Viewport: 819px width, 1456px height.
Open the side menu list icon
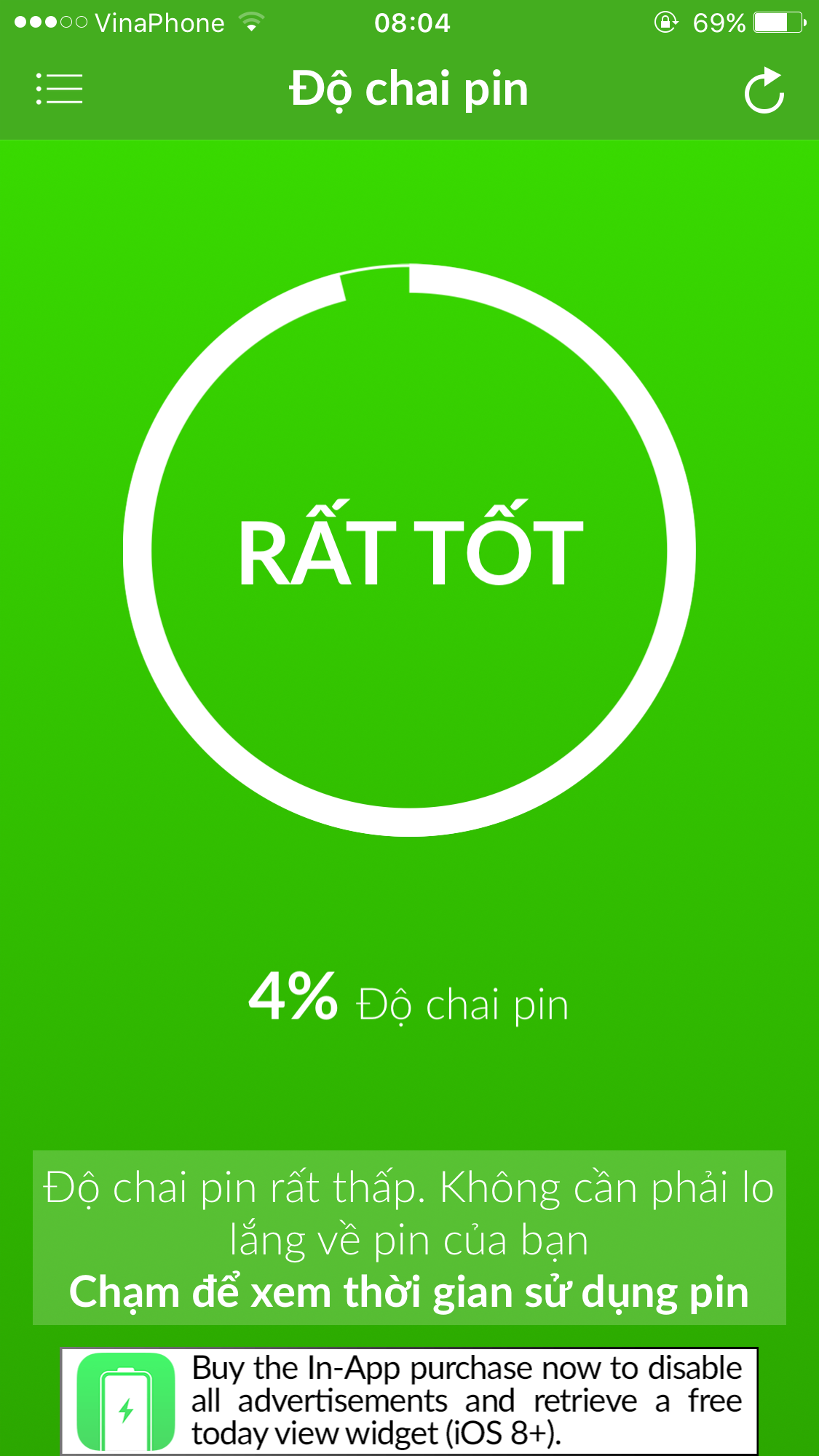point(60,89)
